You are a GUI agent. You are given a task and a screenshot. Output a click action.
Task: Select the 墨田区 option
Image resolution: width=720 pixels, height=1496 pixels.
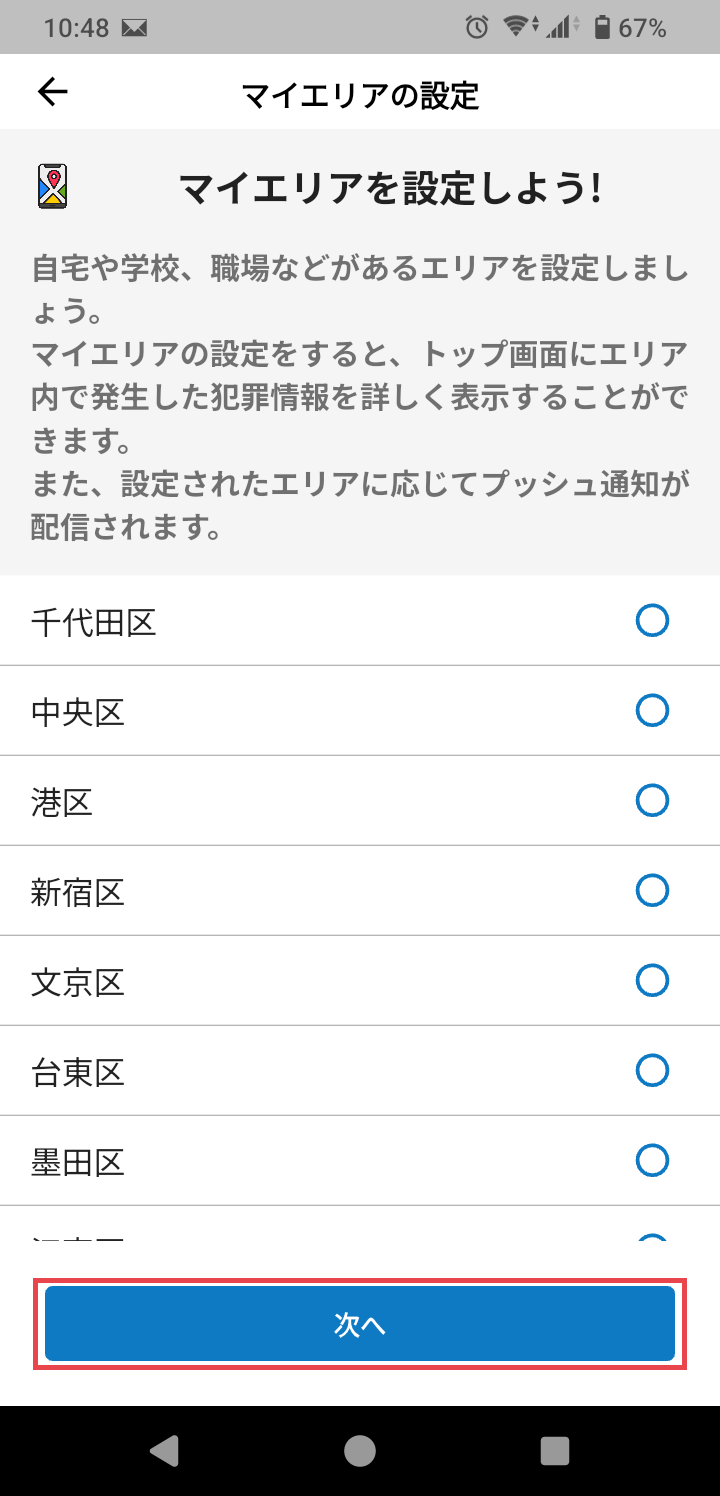pos(652,1161)
